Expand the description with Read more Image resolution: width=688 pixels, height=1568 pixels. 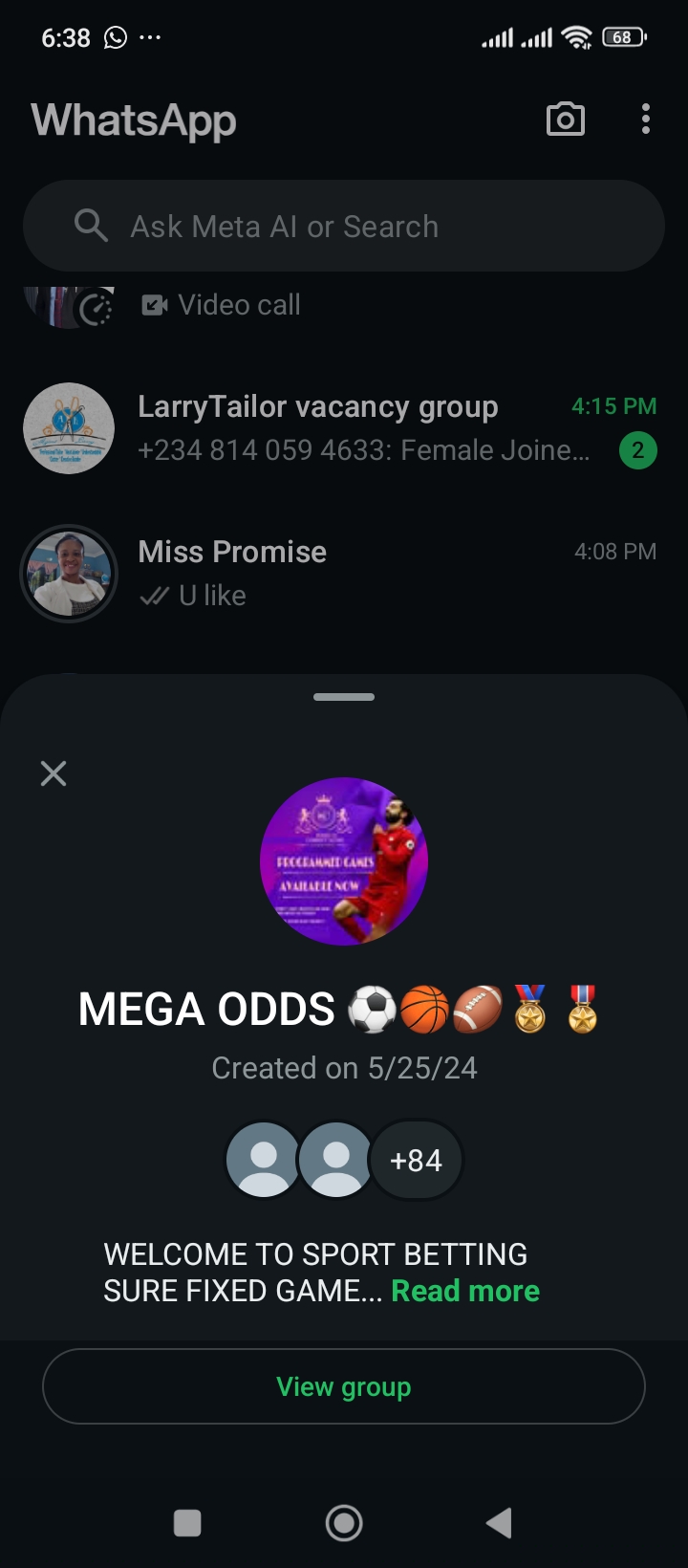465,1291
